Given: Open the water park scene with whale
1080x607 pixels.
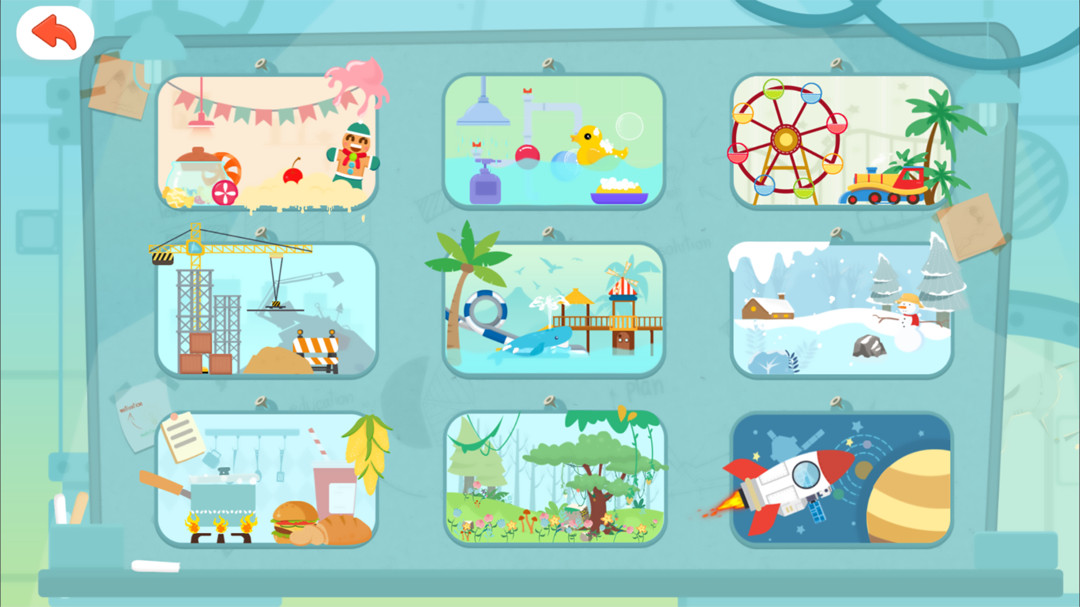Looking at the screenshot, I should (x=554, y=309).
